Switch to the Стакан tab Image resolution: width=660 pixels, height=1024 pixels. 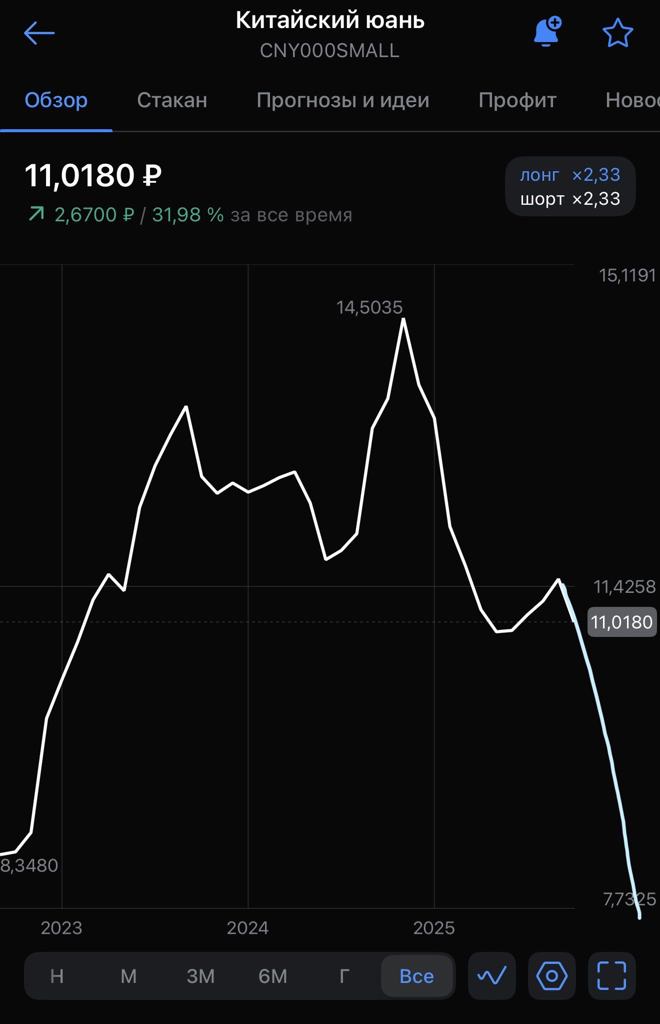point(172,100)
